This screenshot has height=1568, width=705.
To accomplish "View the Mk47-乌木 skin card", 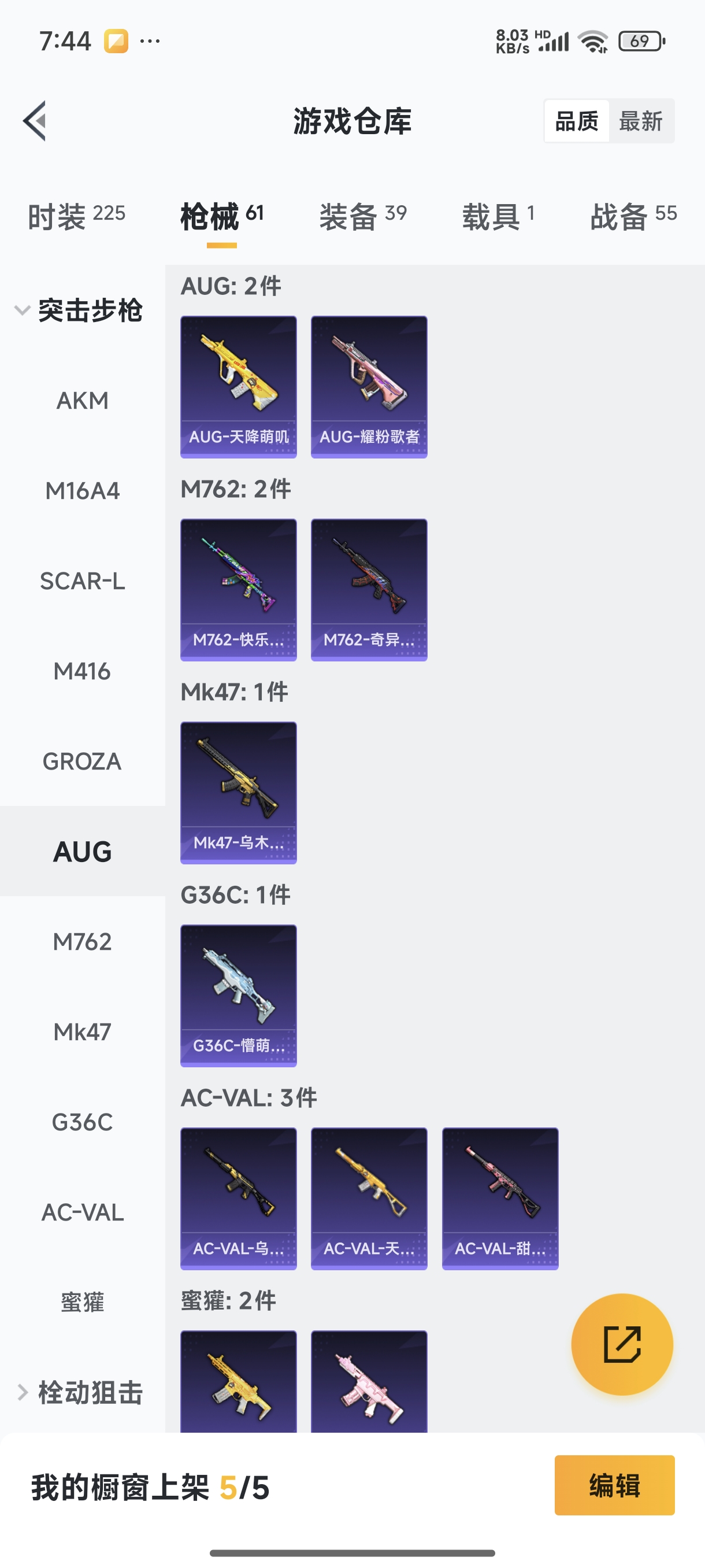I will point(239,793).
